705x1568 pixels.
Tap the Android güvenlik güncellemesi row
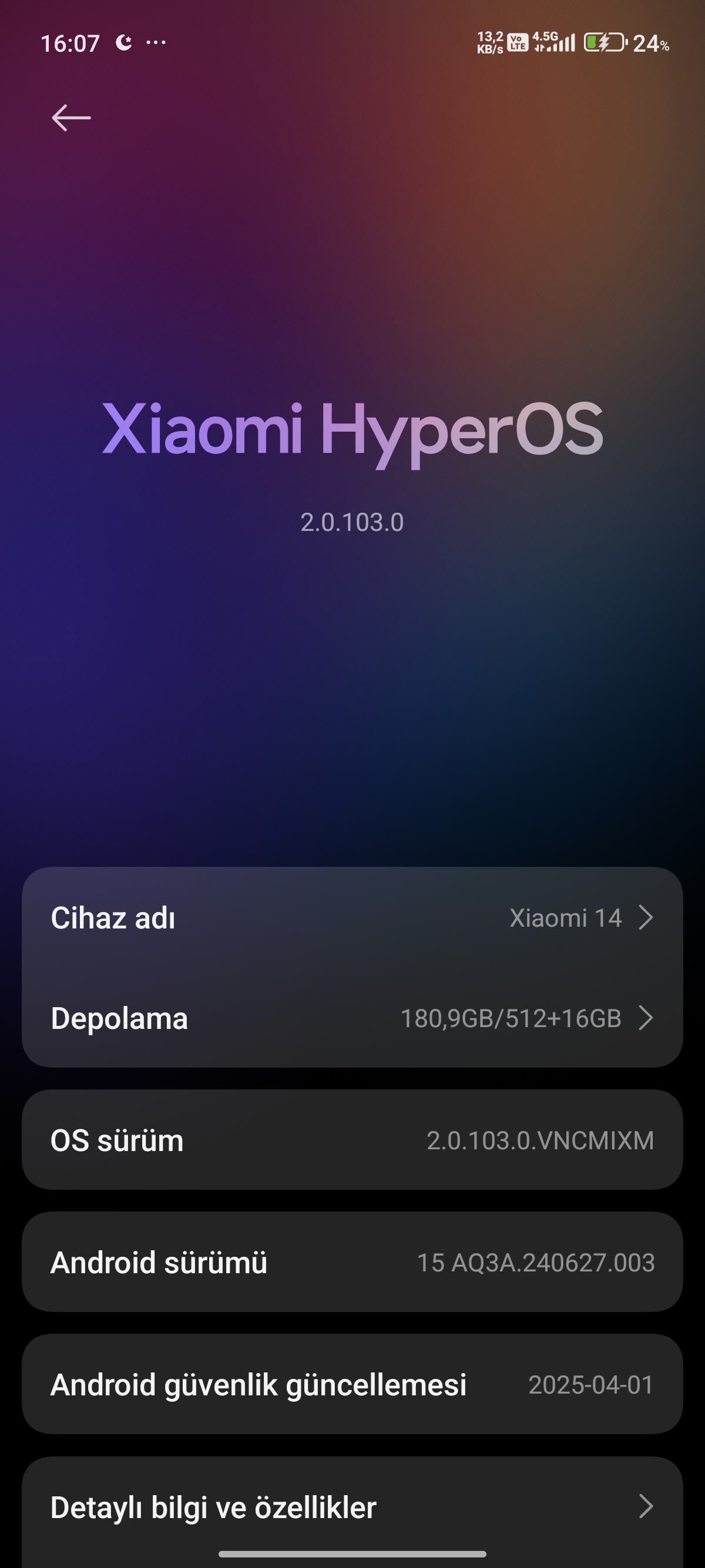352,1385
